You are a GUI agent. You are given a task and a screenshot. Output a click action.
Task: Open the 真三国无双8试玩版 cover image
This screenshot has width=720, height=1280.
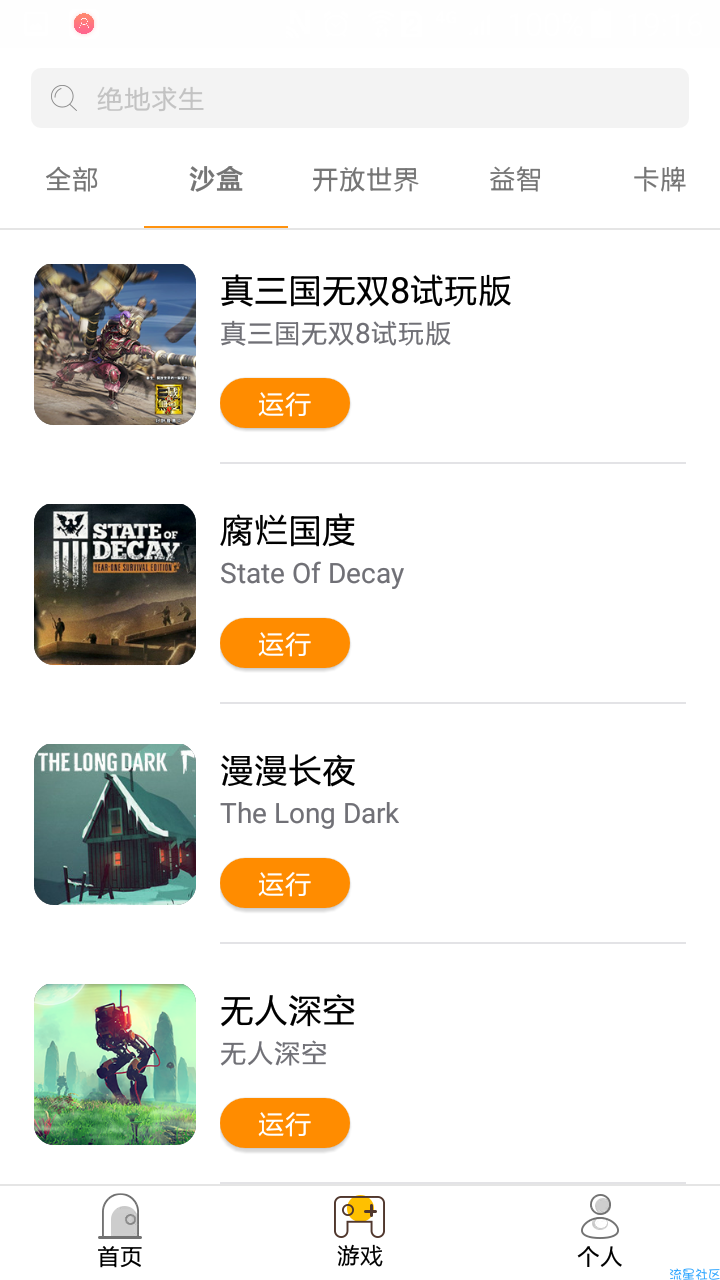click(x=115, y=344)
